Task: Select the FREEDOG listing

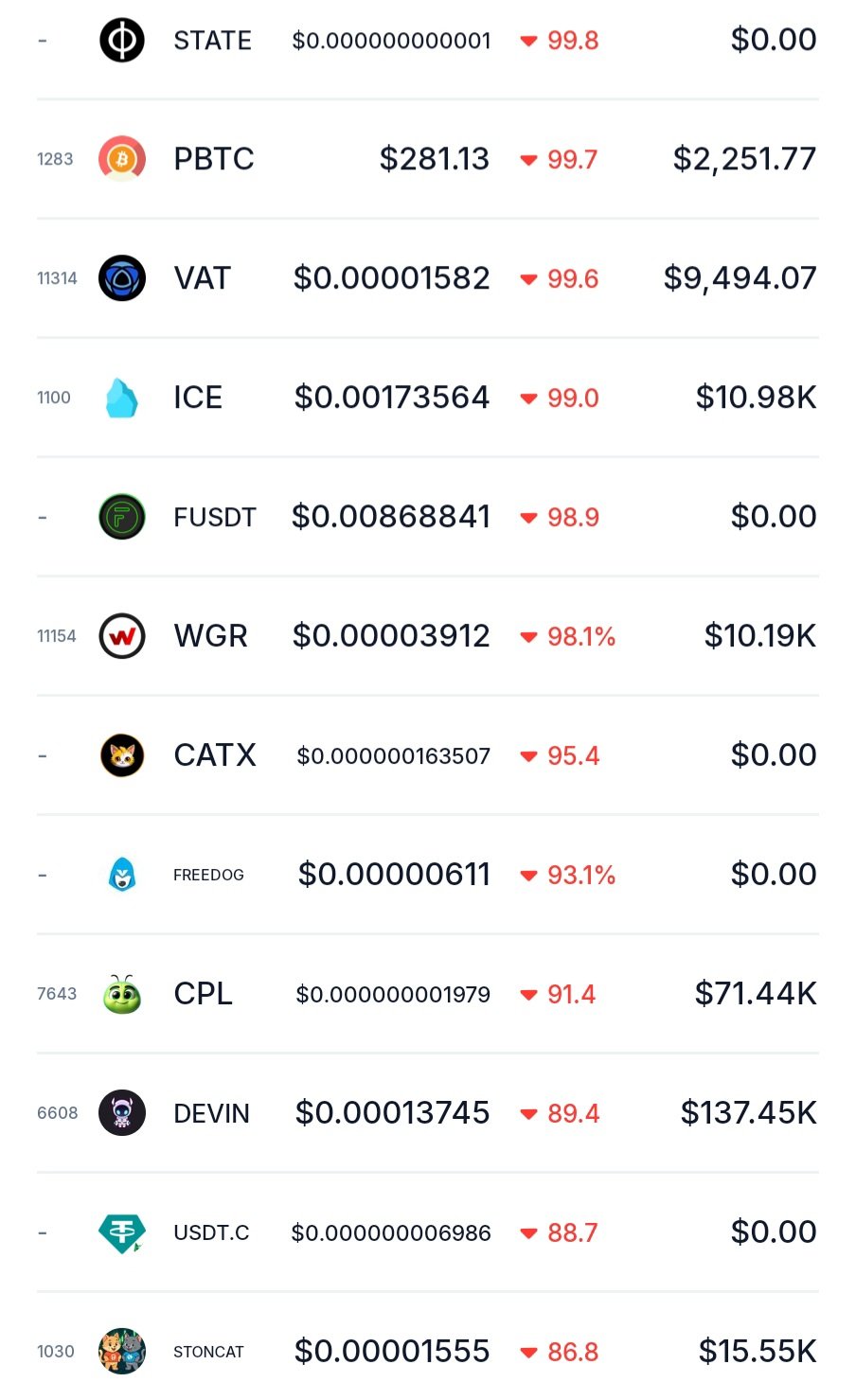Action: coord(208,875)
